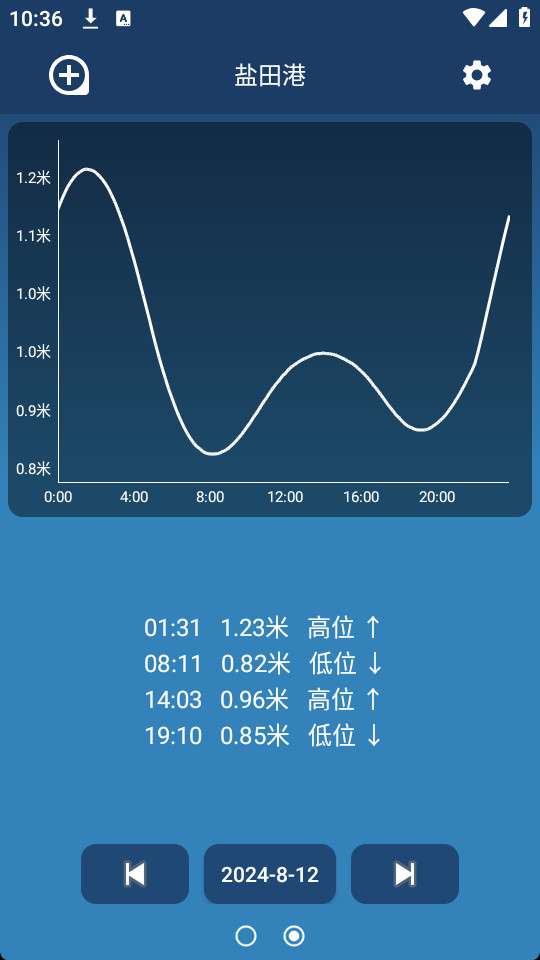Go to the previous day
The width and height of the screenshot is (540, 960).
(x=135, y=874)
